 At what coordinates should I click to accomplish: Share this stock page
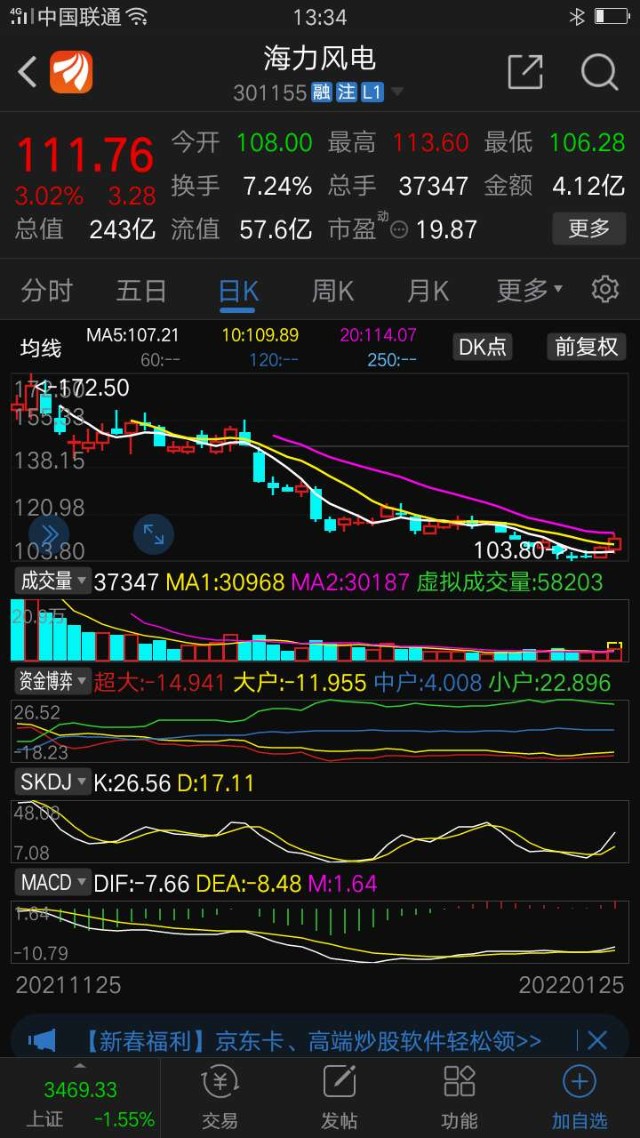coord(525,72)
